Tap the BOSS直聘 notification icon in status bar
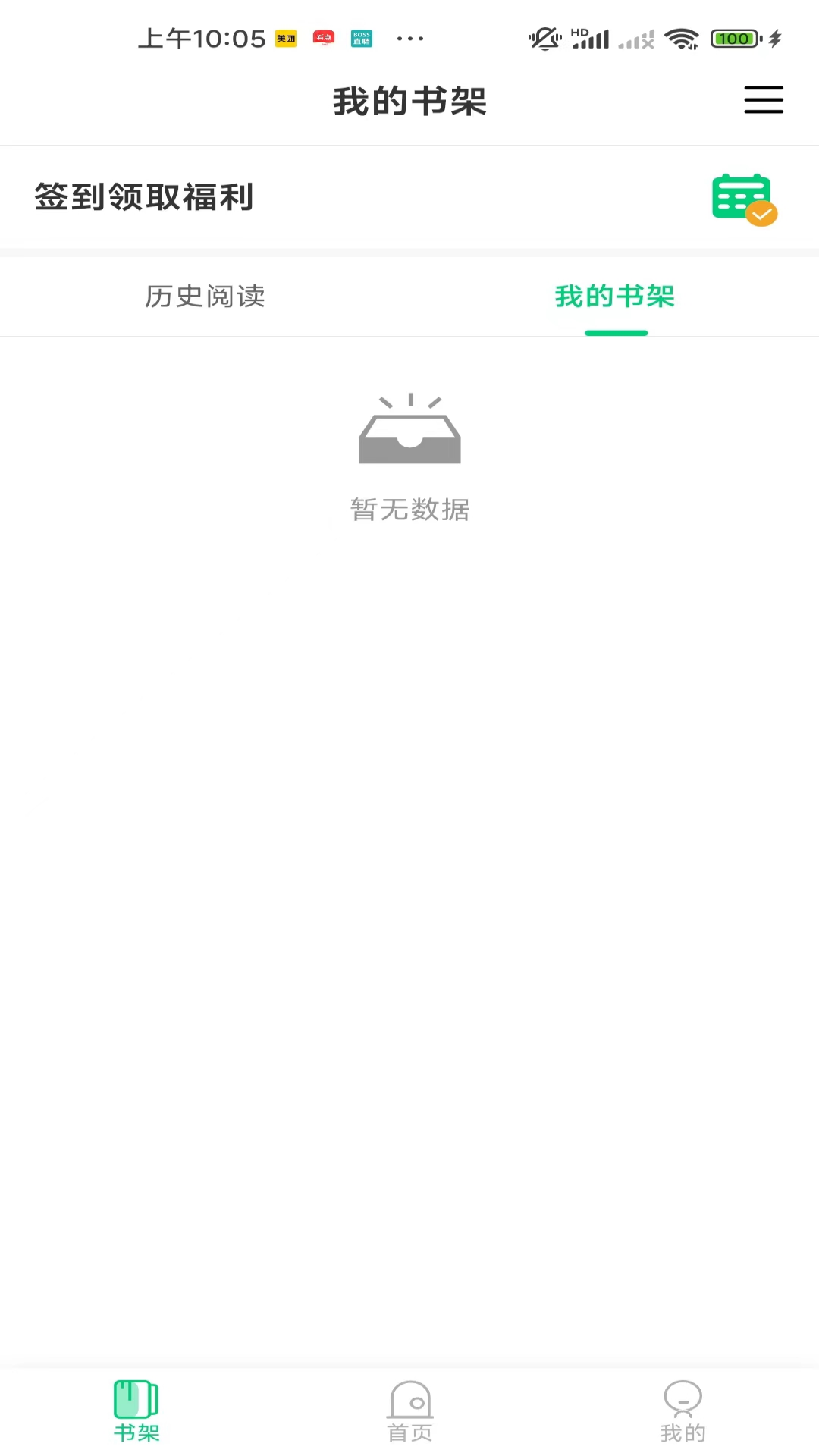 point(362,39)
